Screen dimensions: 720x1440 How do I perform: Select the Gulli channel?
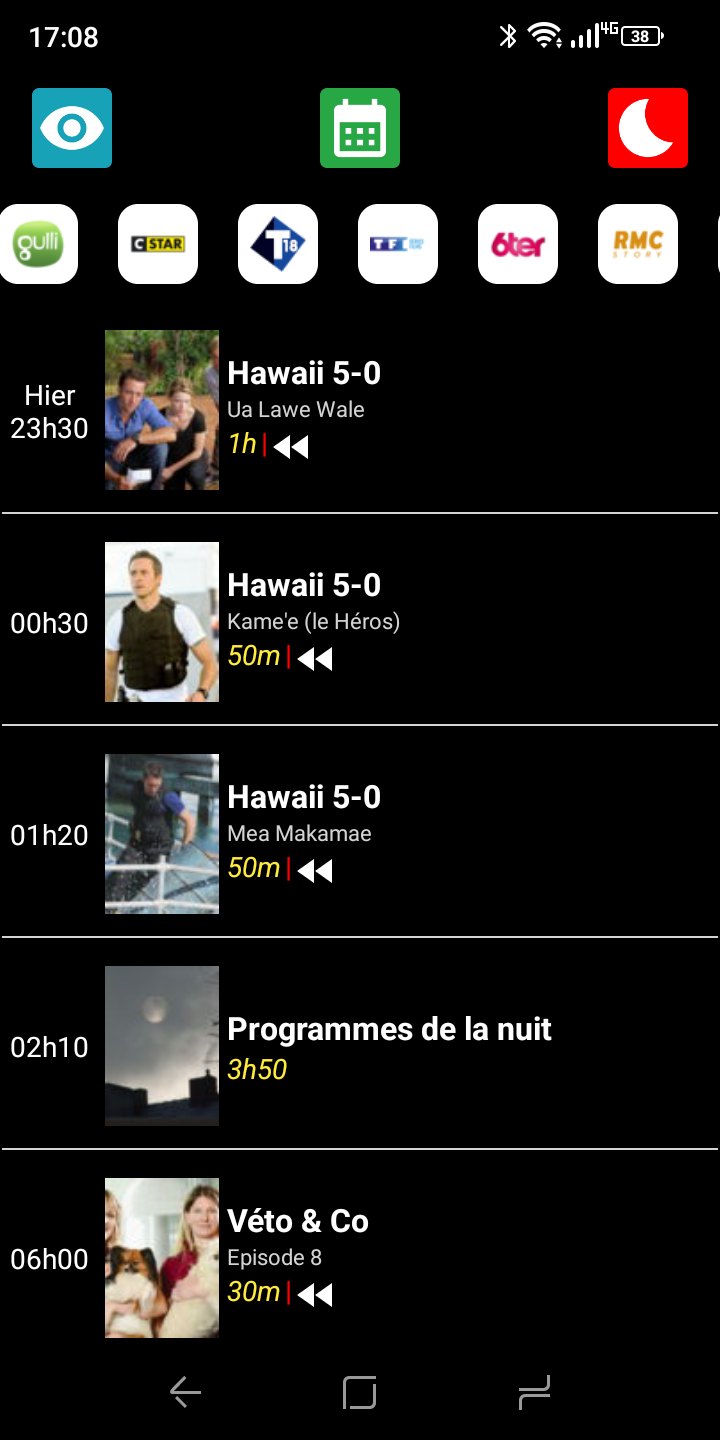(38, 244)
